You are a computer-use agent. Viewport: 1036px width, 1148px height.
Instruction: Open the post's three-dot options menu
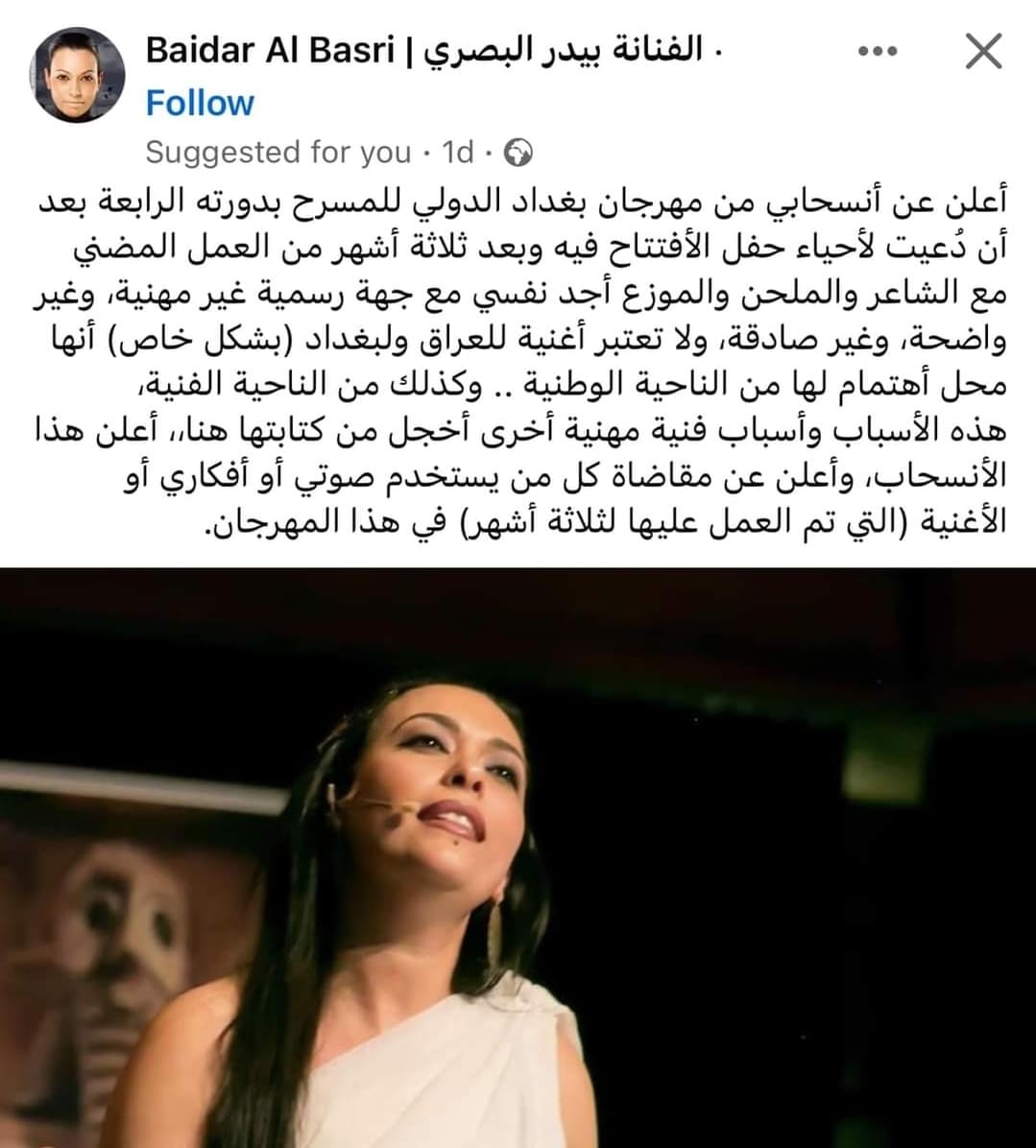(x=877, y=52)
